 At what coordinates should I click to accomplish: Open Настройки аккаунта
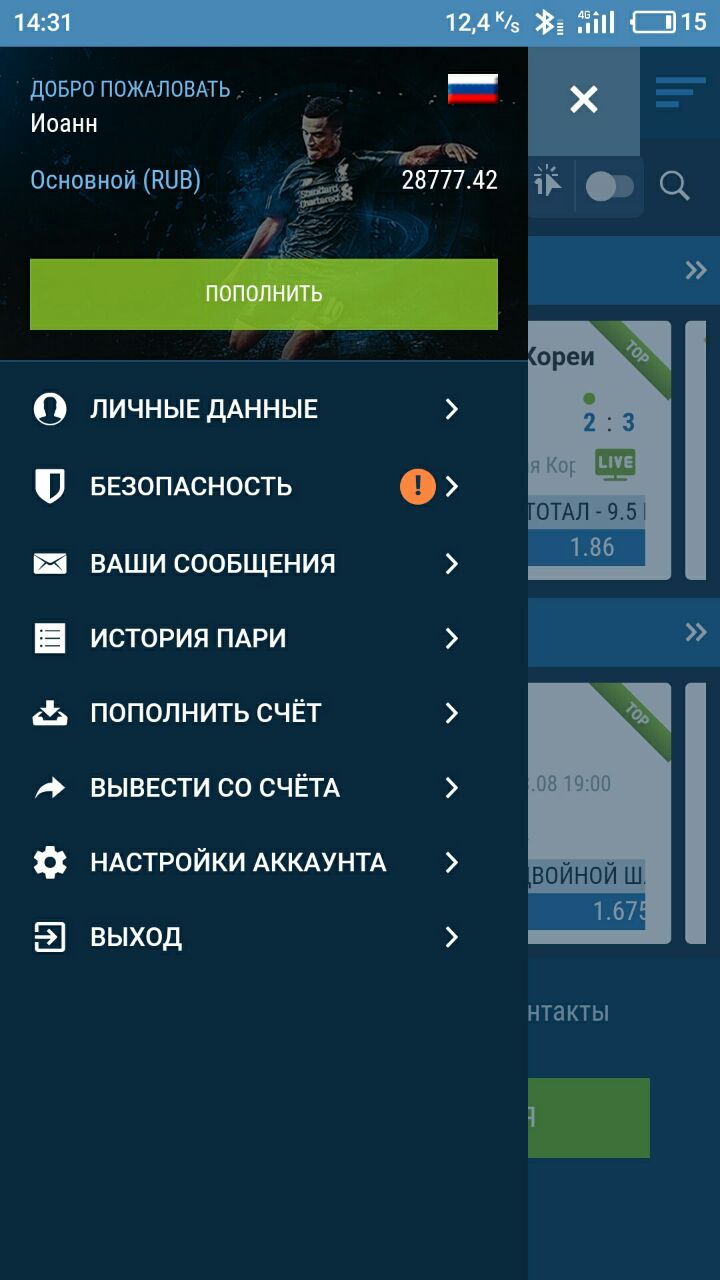(x=245, y=862)
